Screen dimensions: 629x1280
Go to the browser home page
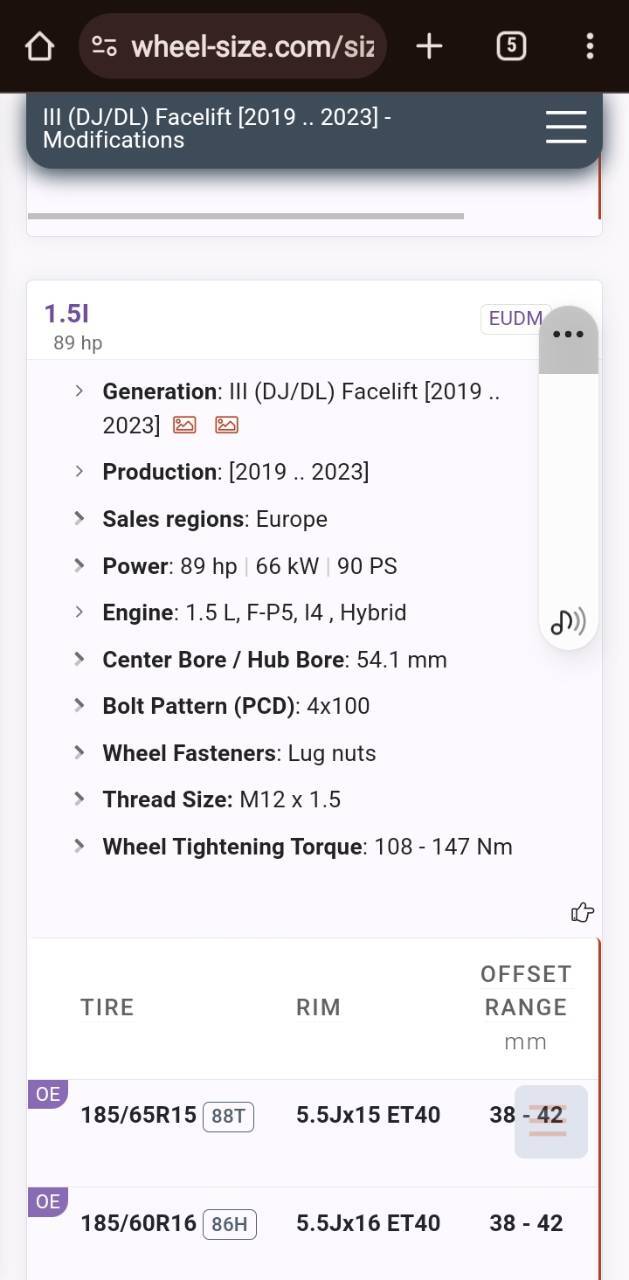(39, 46)
